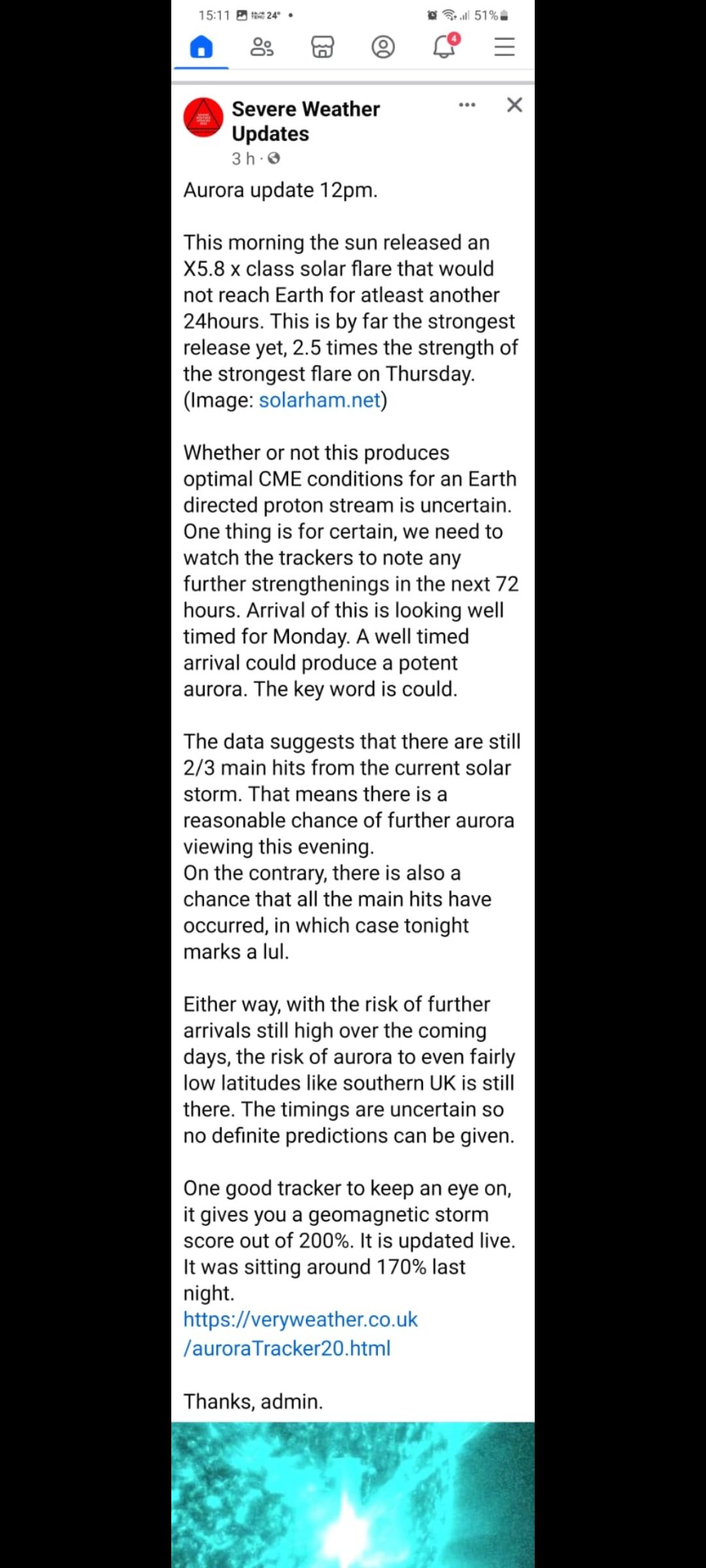
Task: Open the notifications bell
Action: (445, 46)
